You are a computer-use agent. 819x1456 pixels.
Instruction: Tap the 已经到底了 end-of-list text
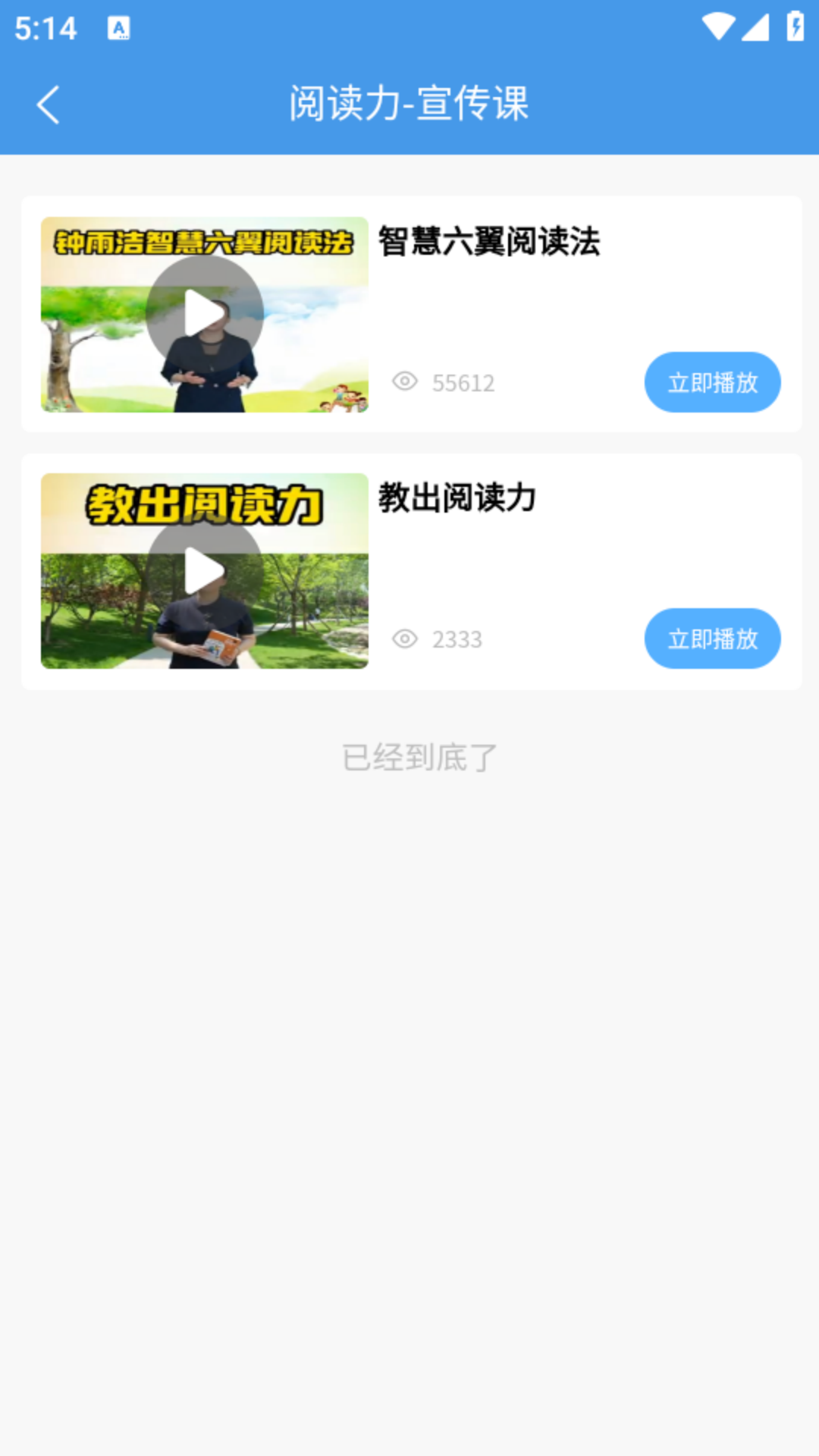point(418,756)
